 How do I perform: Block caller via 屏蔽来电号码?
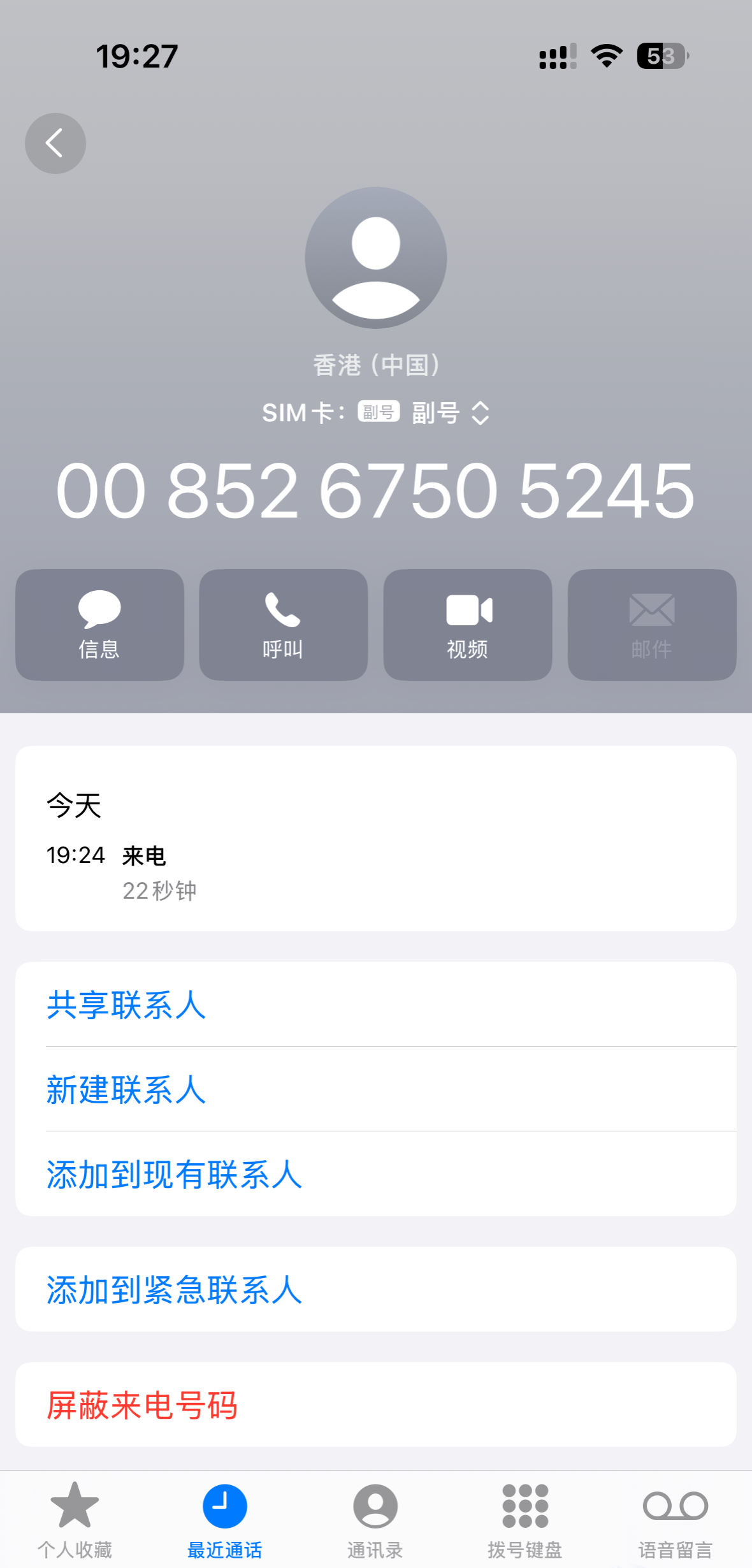click(142, 1405)
